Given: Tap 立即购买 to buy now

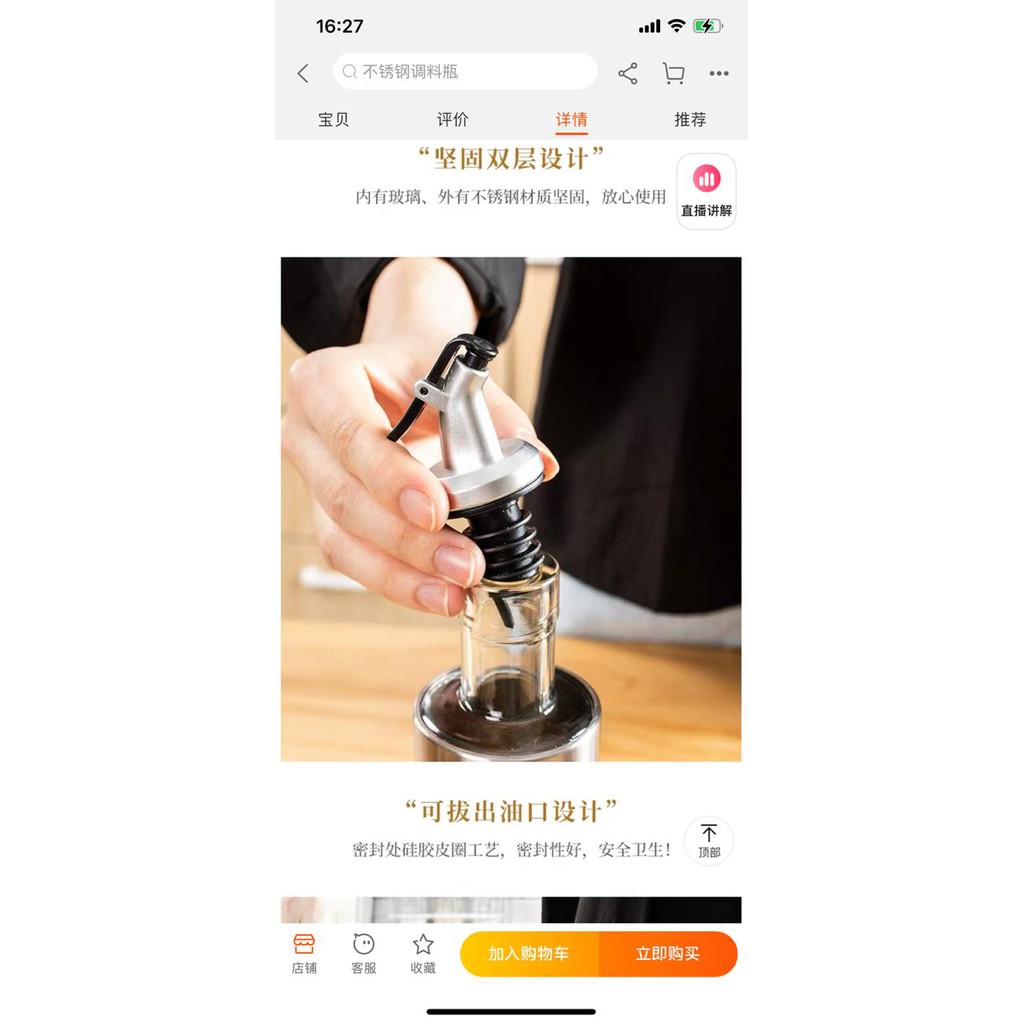Looking at the screenshot, I should (668, 954).
